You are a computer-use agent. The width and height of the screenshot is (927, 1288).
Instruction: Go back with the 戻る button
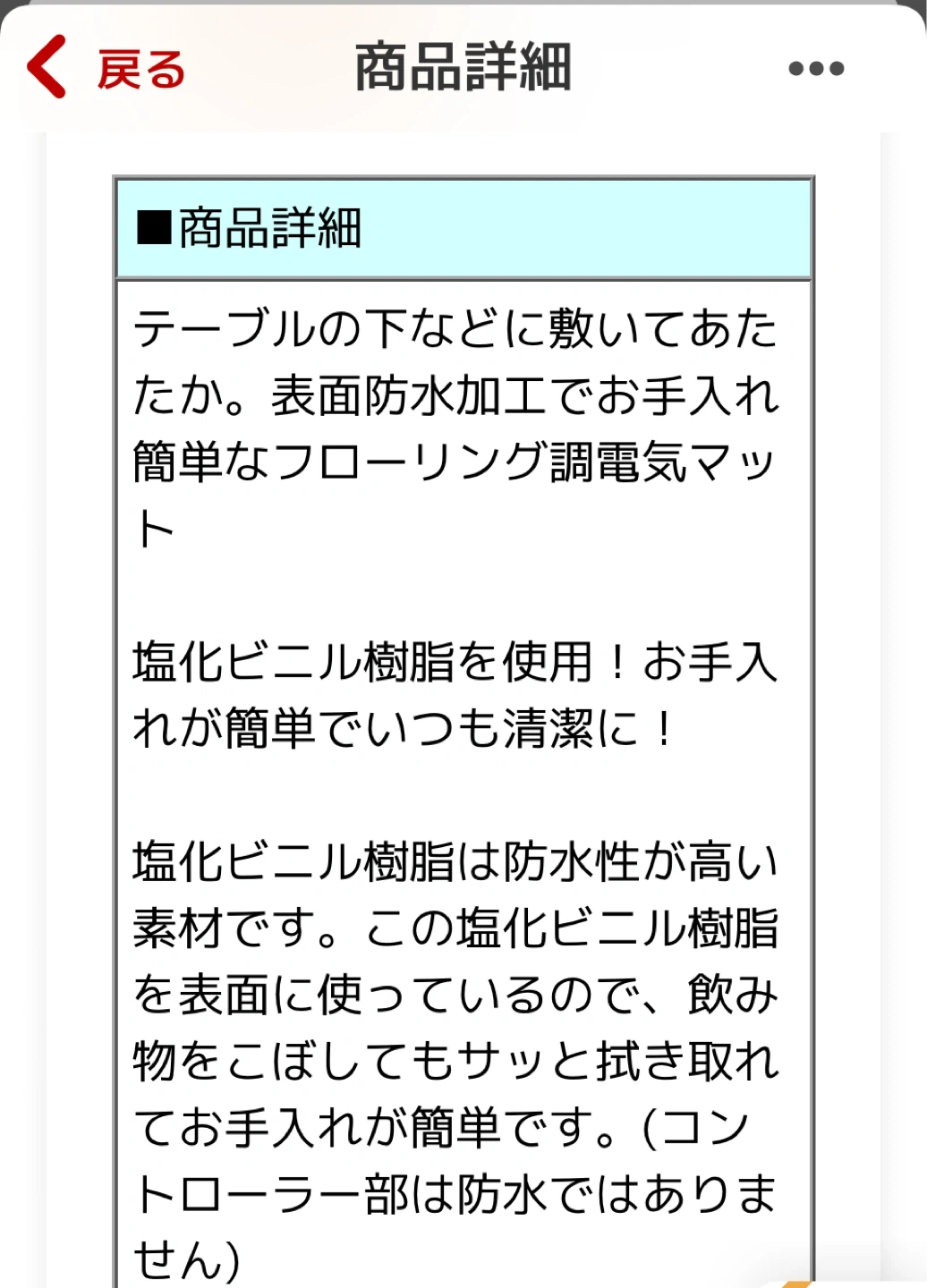[x=106, y=68]
